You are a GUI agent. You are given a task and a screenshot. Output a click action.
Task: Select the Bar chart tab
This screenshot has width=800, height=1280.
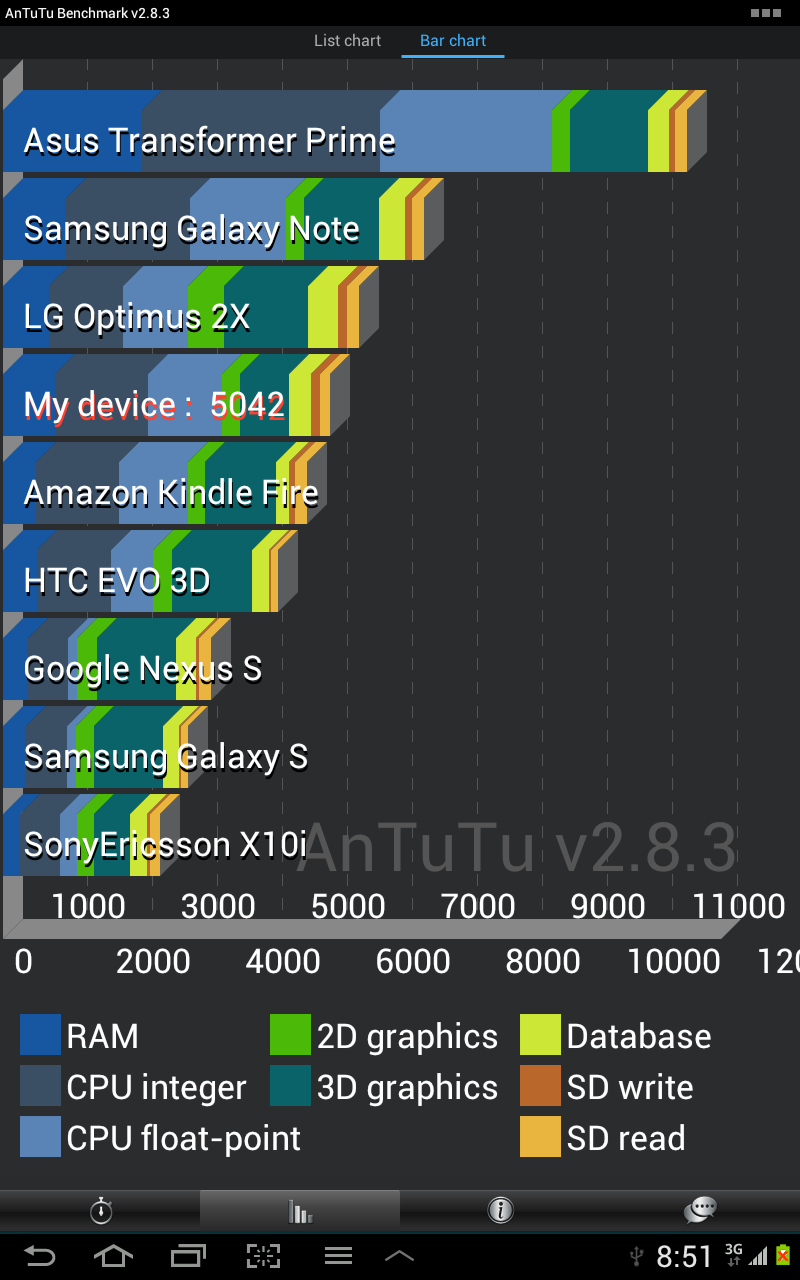(x=453, y=41)
